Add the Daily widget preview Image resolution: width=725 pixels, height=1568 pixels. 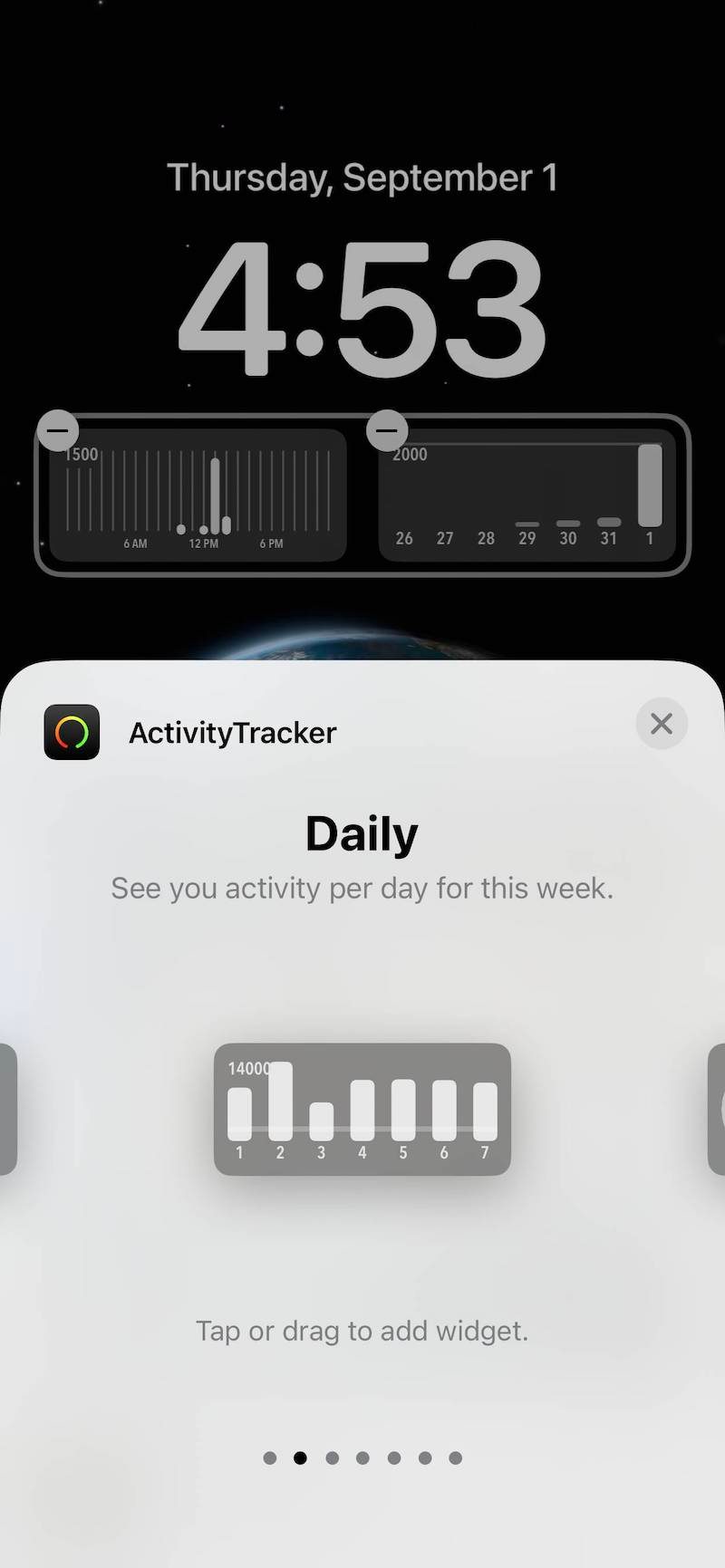pyautogui.click(x=362, y=1109)
